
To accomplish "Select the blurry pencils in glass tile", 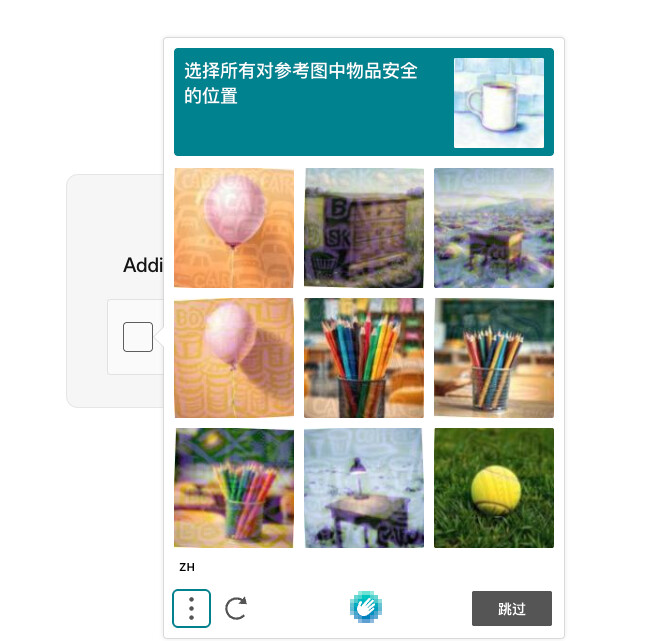I will (234, 488).
